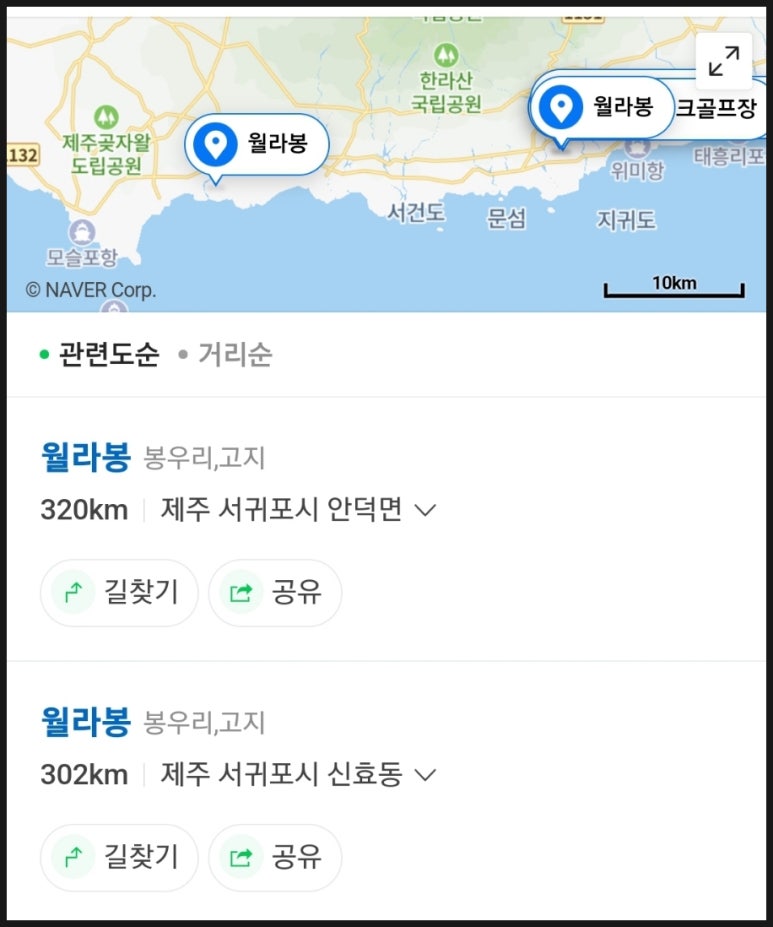This screenshot has height=927, width=773.
Task: Open the 월라봉 result in 신효동
Action: point(86,722)
